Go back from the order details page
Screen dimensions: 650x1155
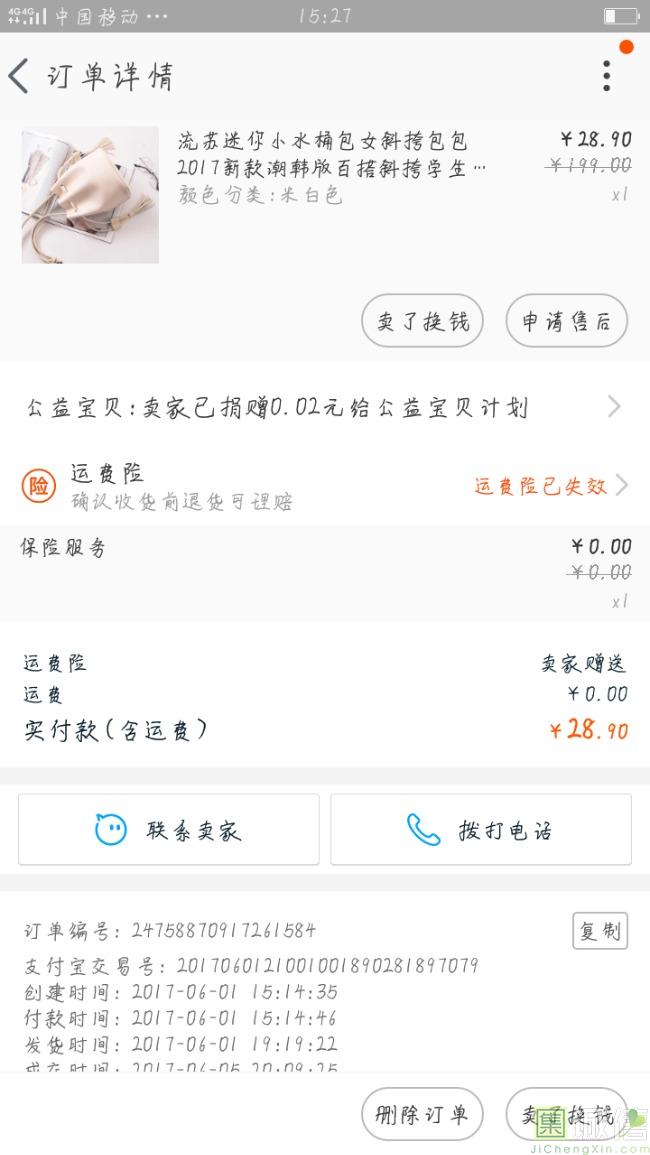tap(20, 76)
